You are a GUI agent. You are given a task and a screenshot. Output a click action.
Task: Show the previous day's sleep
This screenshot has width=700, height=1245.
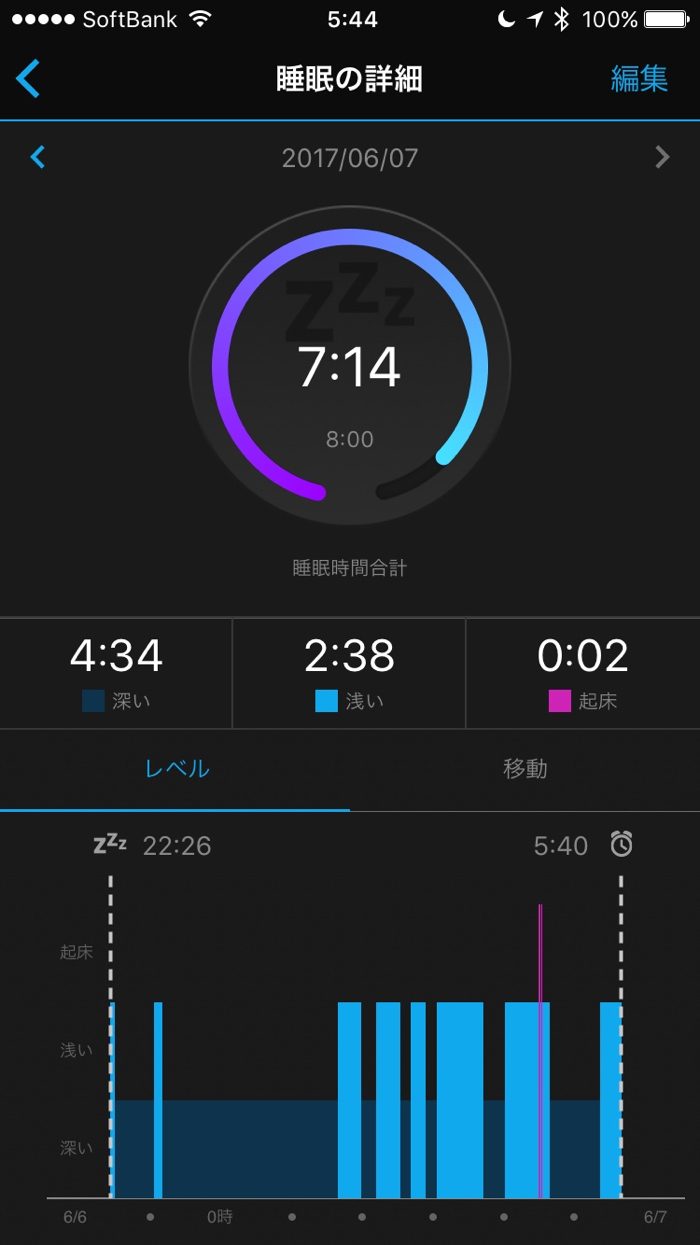click(38, 157)
